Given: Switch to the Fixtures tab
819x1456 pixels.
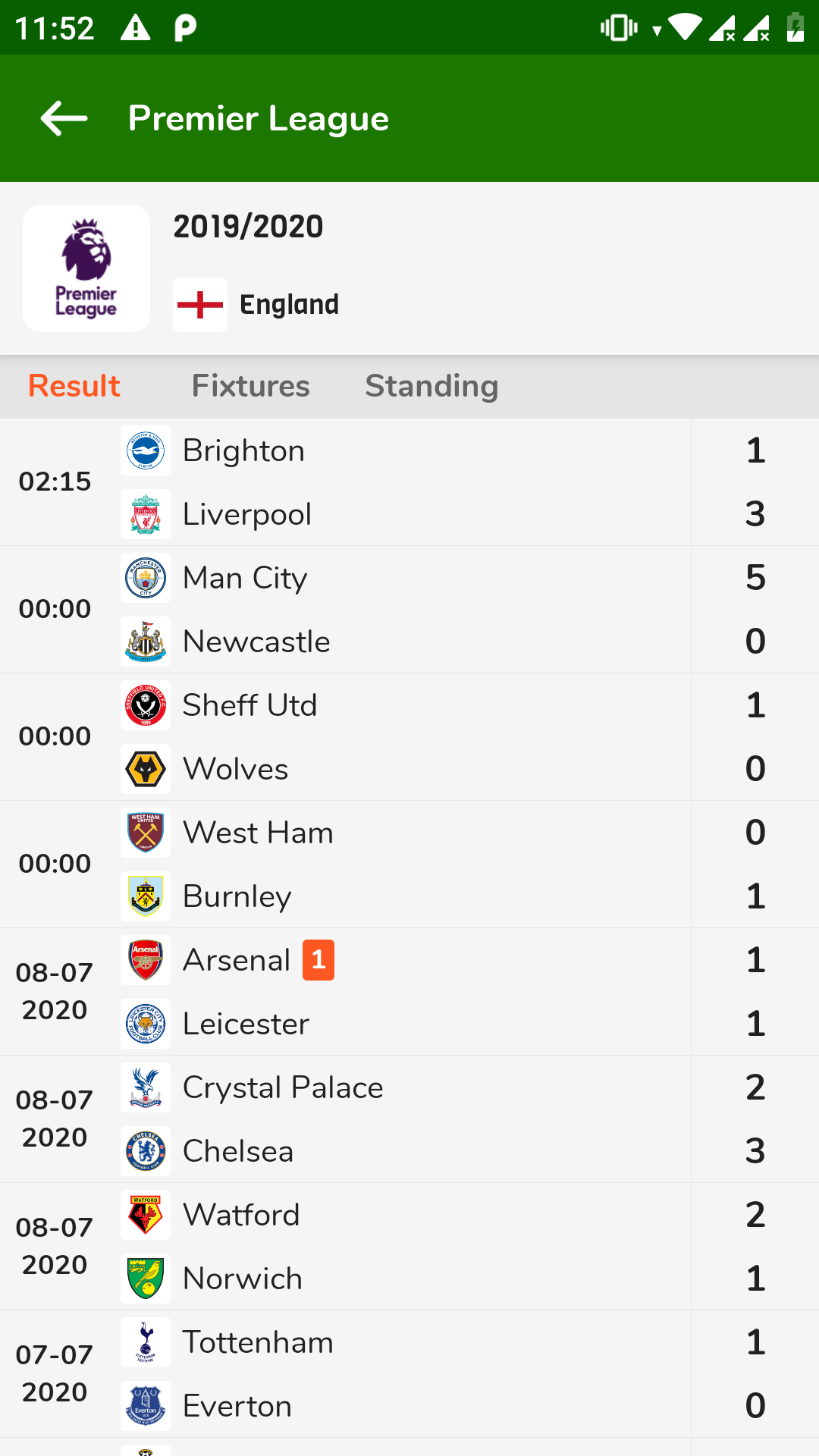Looking at the screenshot, I should coord(250,386).
